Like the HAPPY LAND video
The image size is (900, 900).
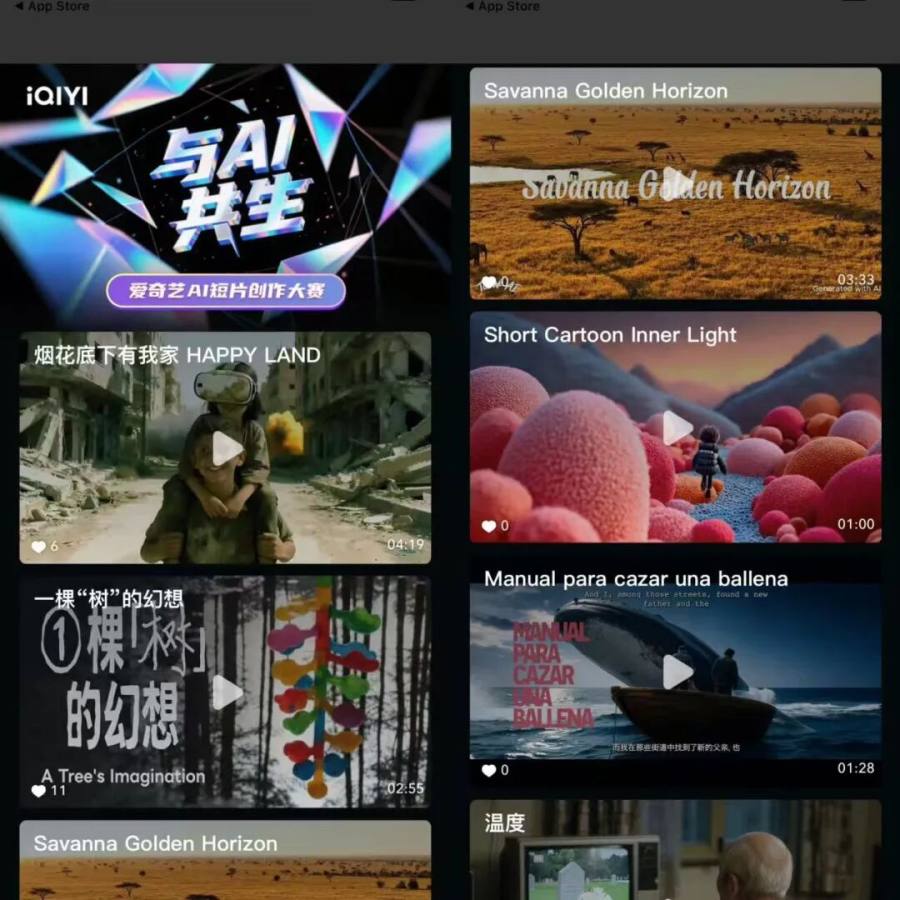38,547
